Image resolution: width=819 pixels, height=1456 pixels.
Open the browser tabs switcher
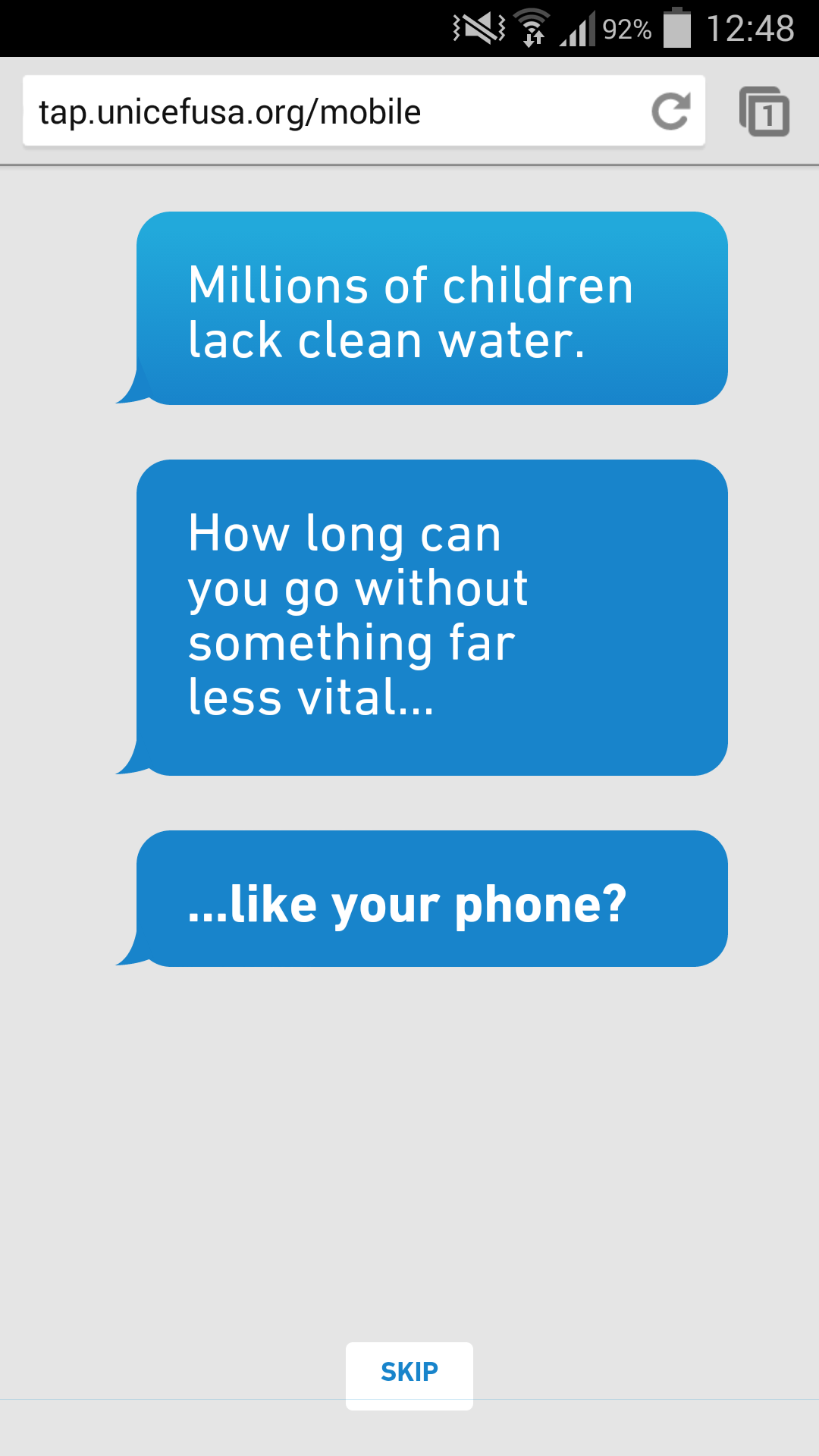coord(764,111)
